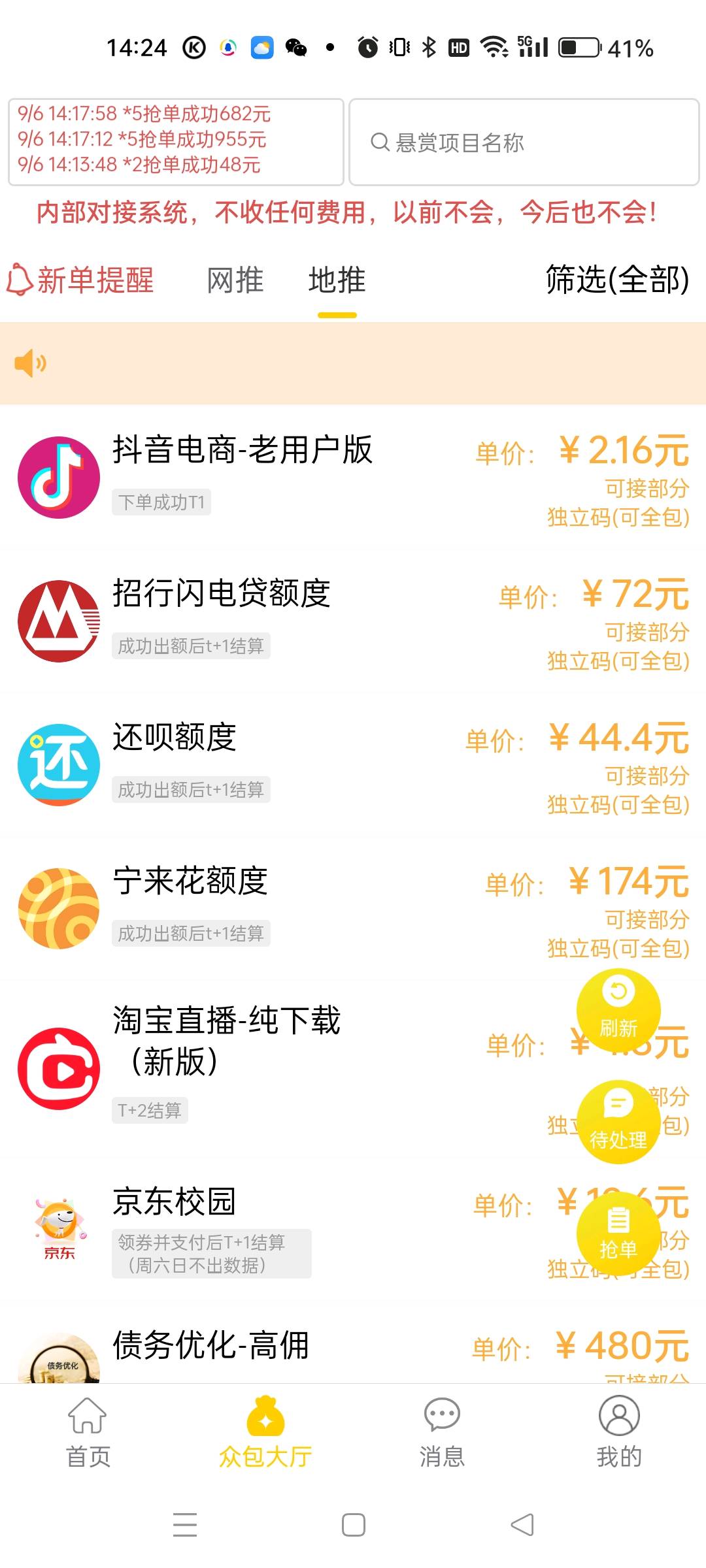Open the floating 待处理 button
Screen dimensions: 706x1568
(618, 1122)
